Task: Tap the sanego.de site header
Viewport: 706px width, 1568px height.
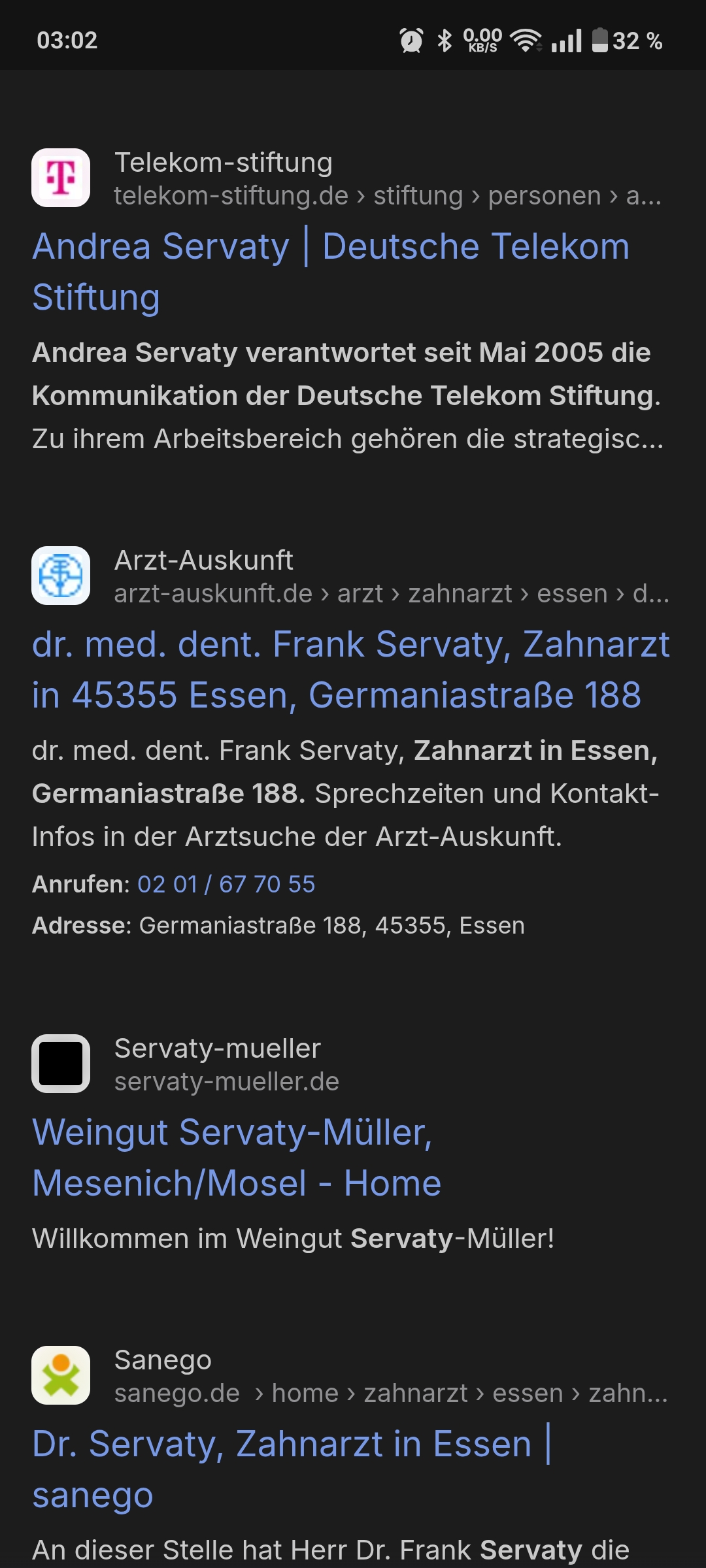Action: [346, 1376]
